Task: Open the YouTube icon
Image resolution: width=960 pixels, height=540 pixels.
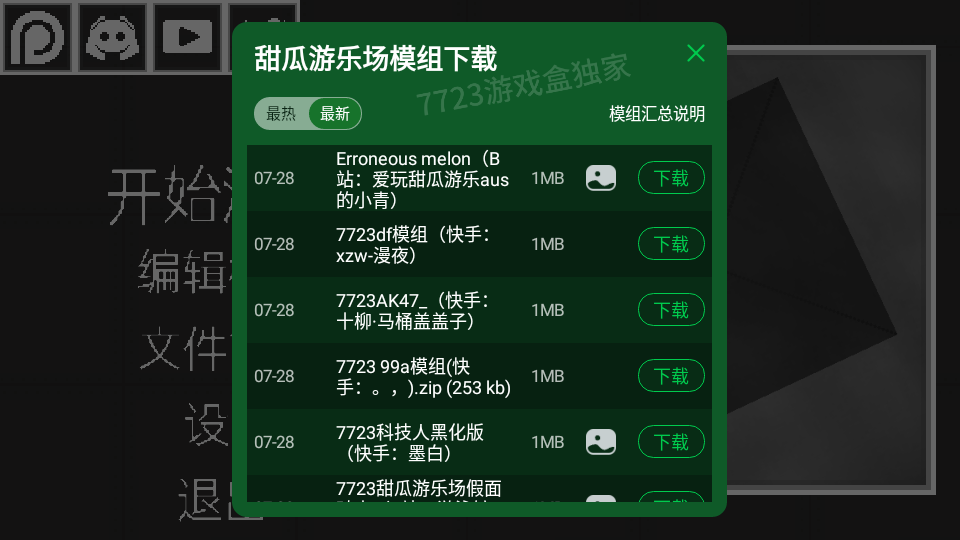Action: click(x=187, y=38)
